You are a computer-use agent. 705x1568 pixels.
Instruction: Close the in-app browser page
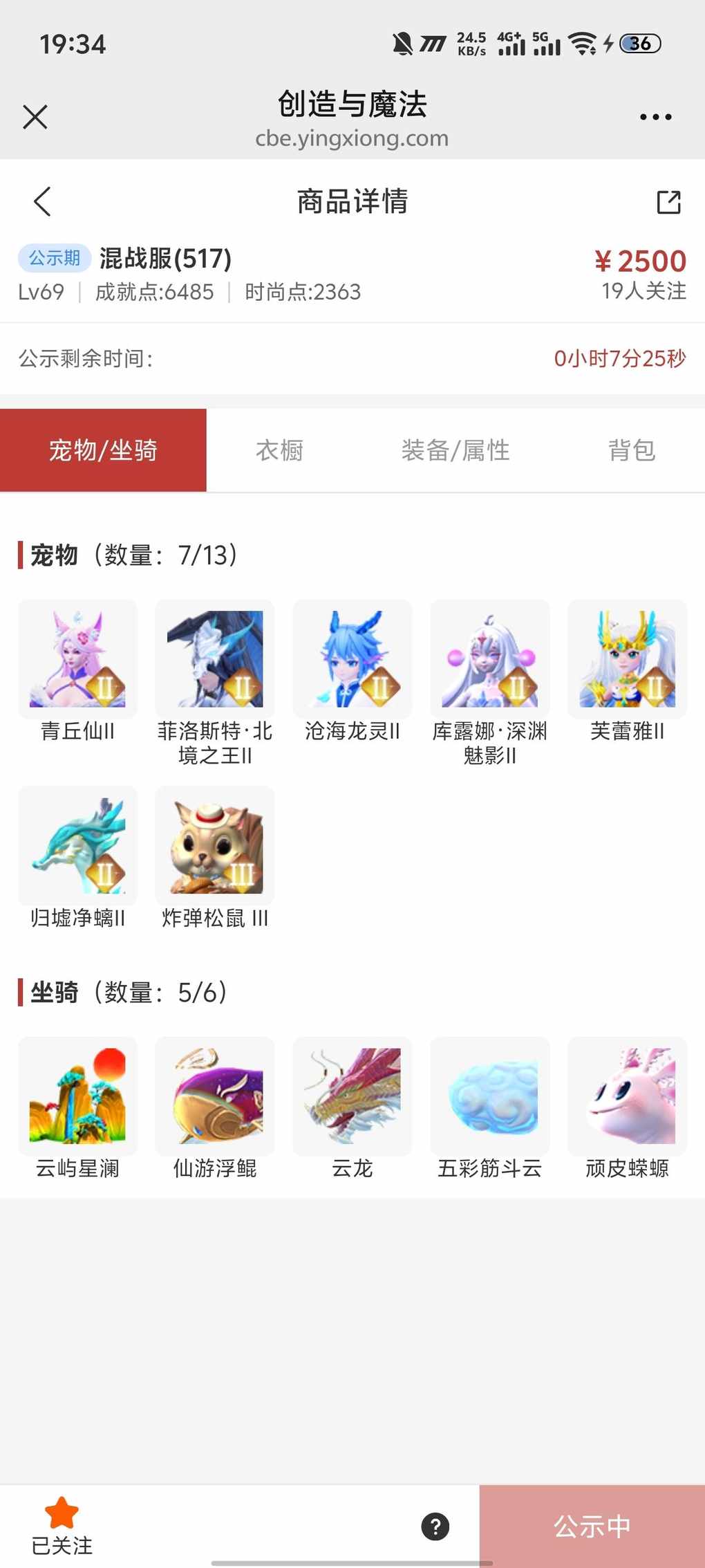[35, 117]
